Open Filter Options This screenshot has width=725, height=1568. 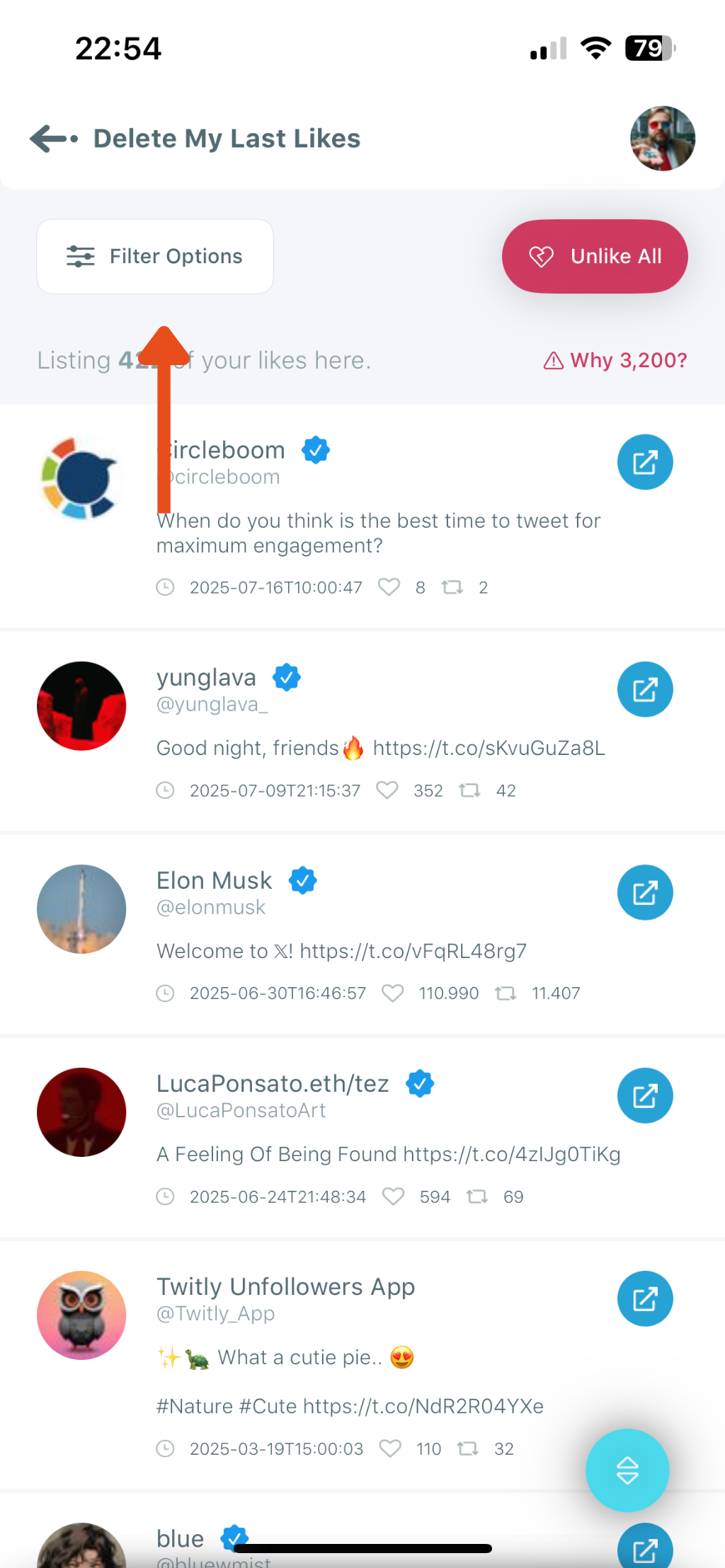click(x=154, y=256)
